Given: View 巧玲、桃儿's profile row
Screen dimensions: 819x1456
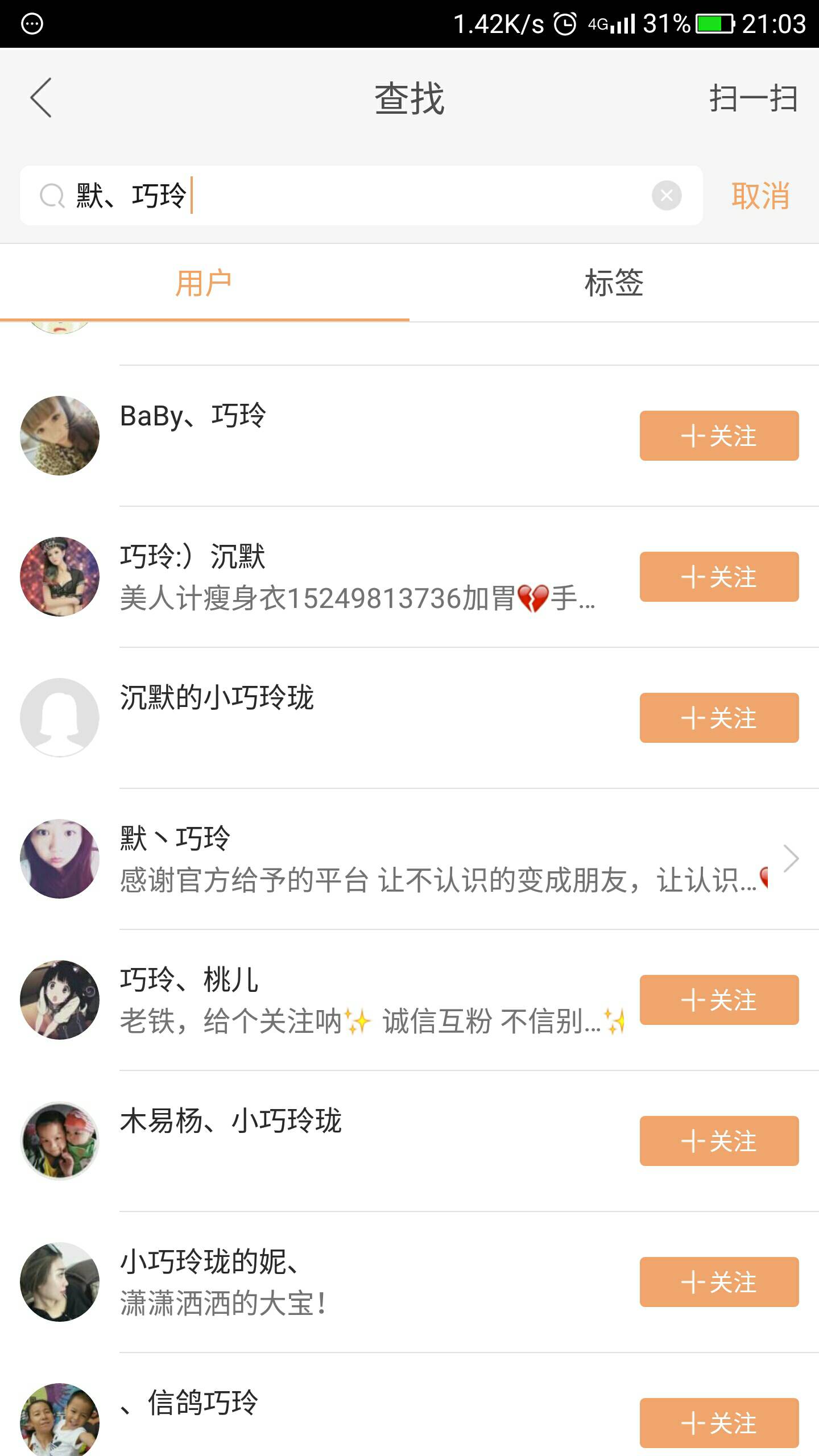Looking at the screenshot, I should (x=341, y=1000).
